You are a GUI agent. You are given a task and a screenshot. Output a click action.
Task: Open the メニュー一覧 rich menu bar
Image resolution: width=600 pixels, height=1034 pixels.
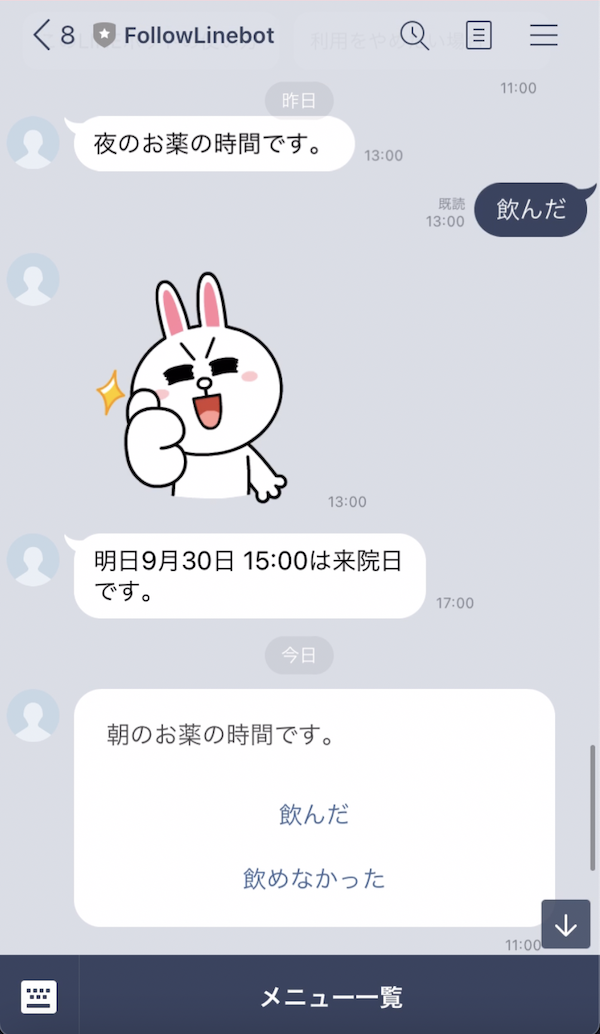331,996
